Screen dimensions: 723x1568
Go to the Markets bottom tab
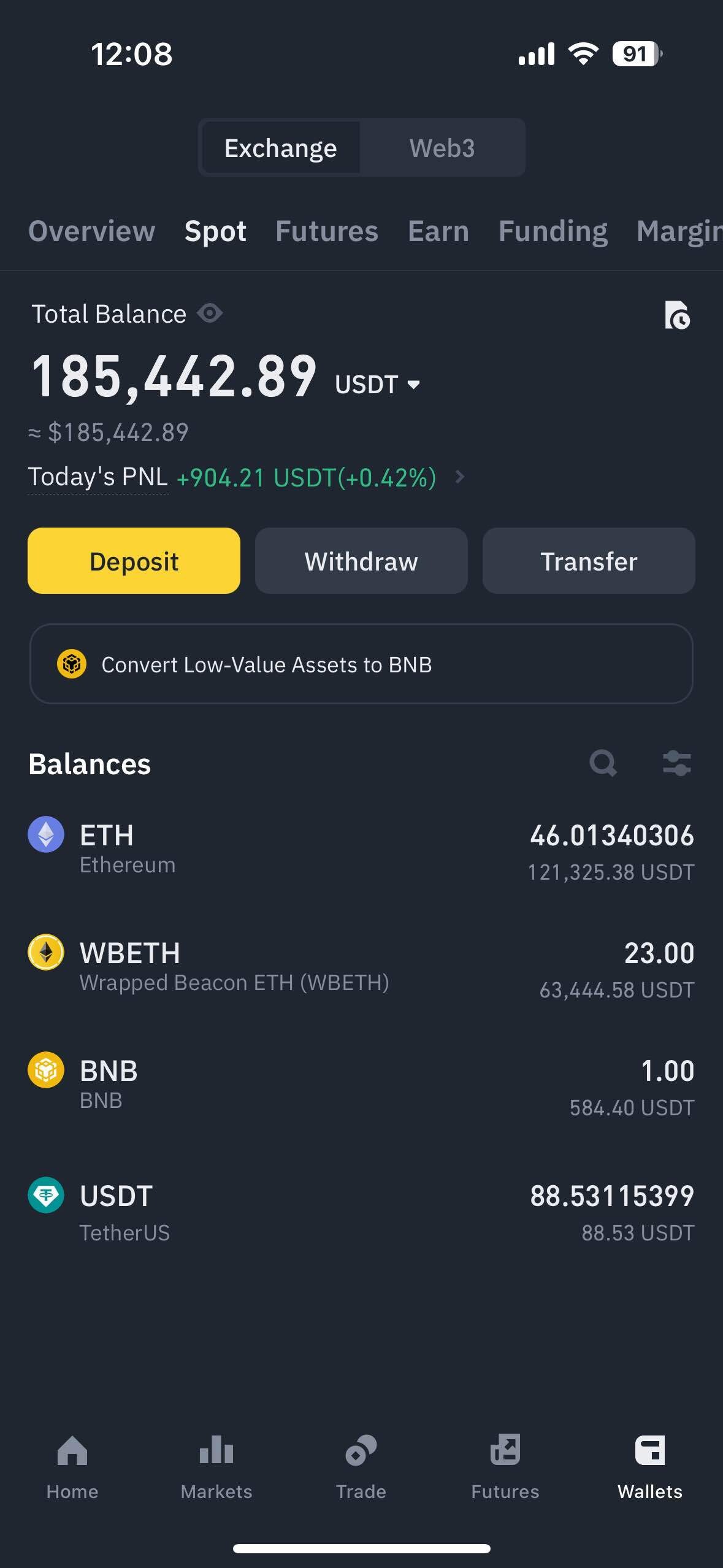(x=216, y=1467)
